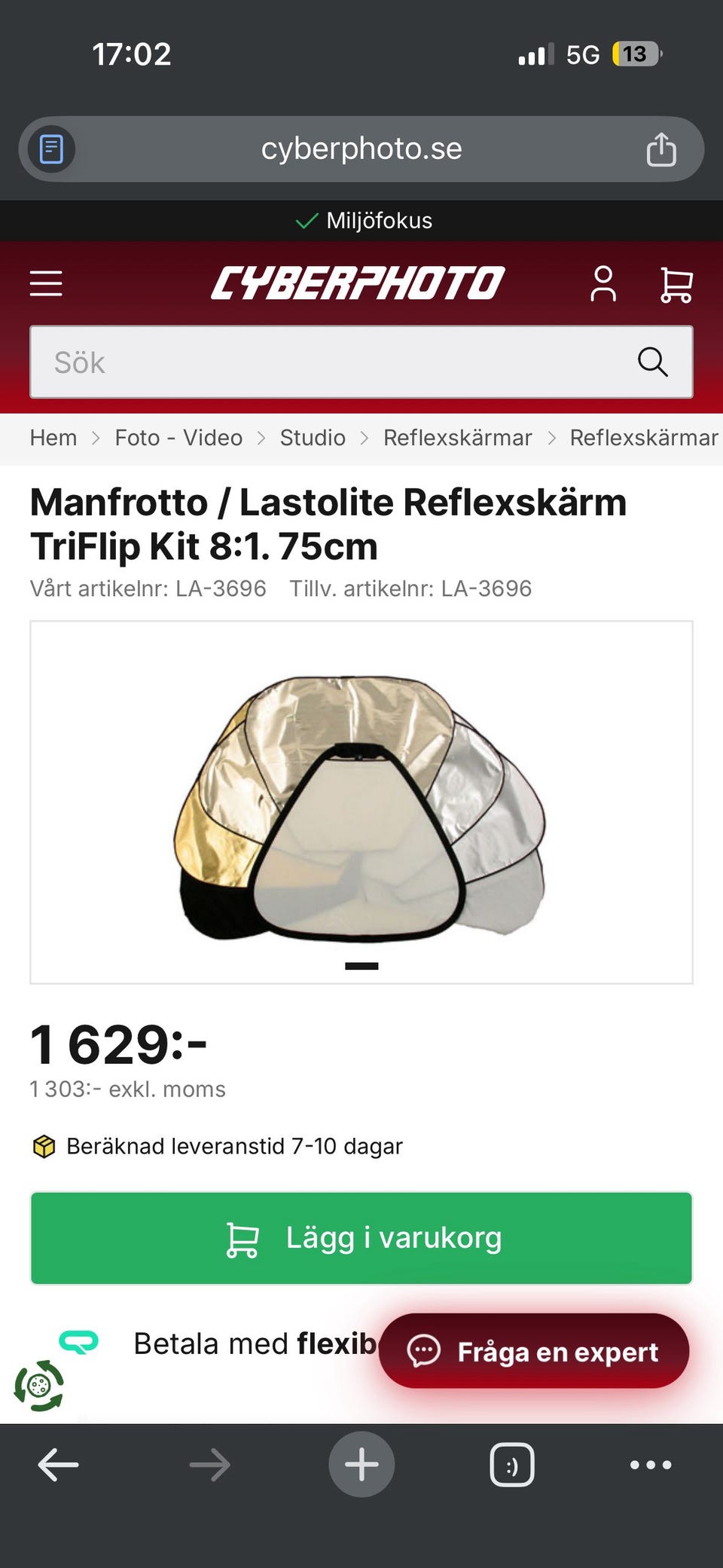
Task: Share this page from the address bar
Action: [661, 149]
